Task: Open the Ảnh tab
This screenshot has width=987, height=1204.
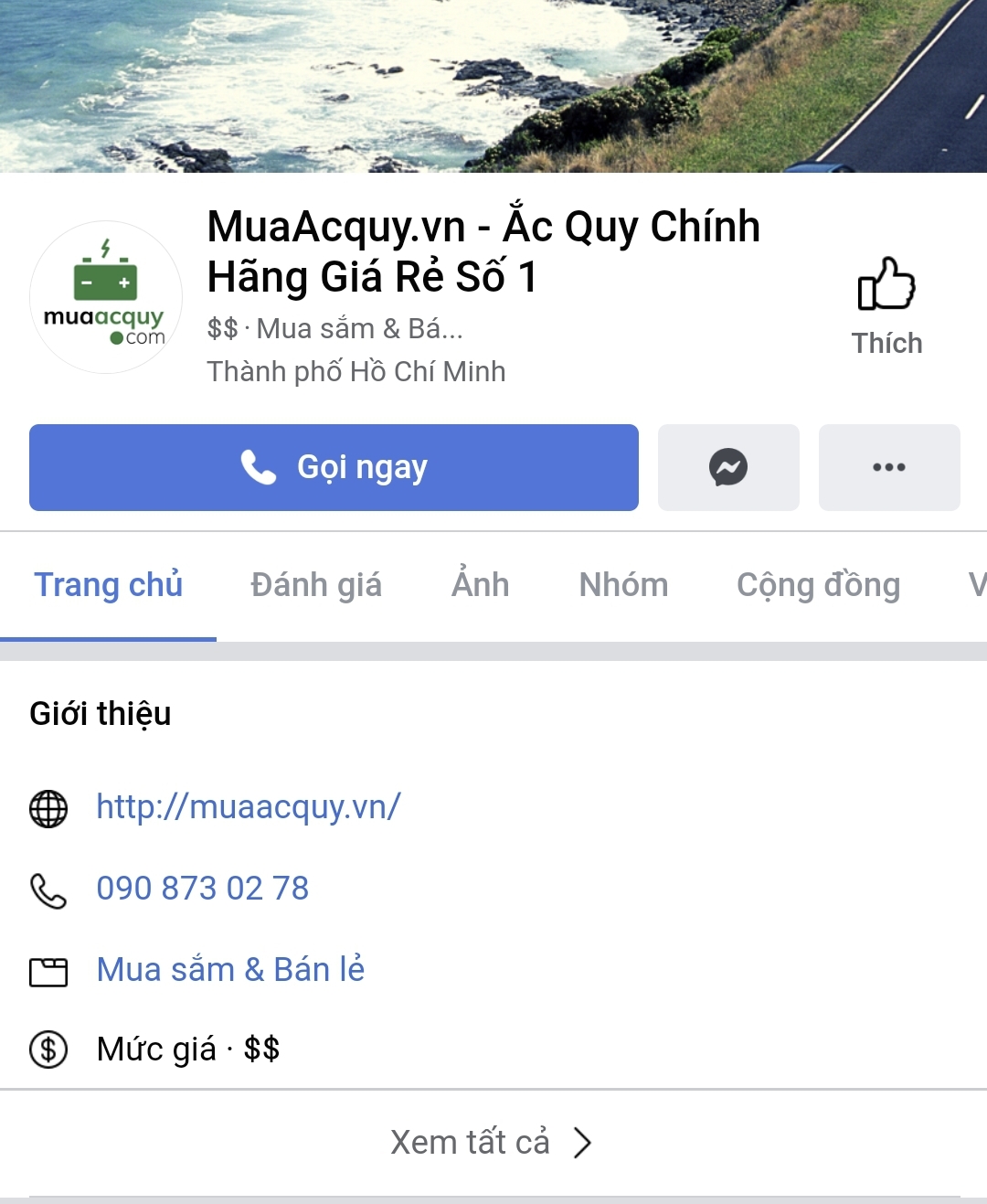Action: (481, 584)
